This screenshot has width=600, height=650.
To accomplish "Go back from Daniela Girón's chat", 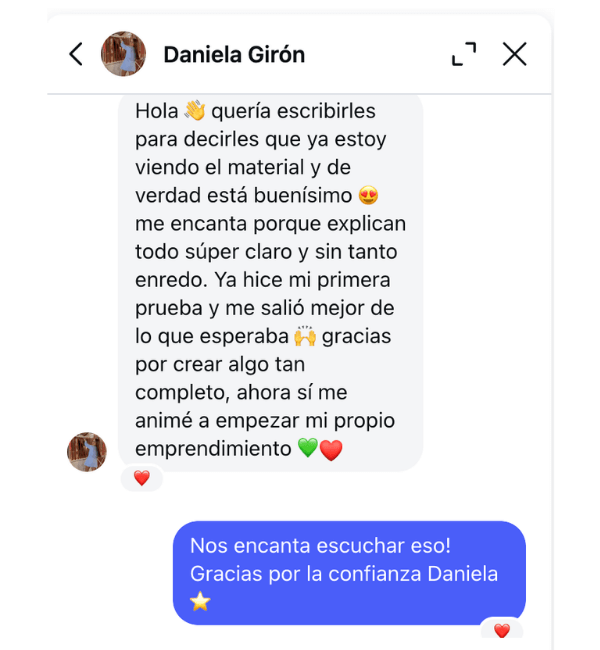I will click(76, 54).
